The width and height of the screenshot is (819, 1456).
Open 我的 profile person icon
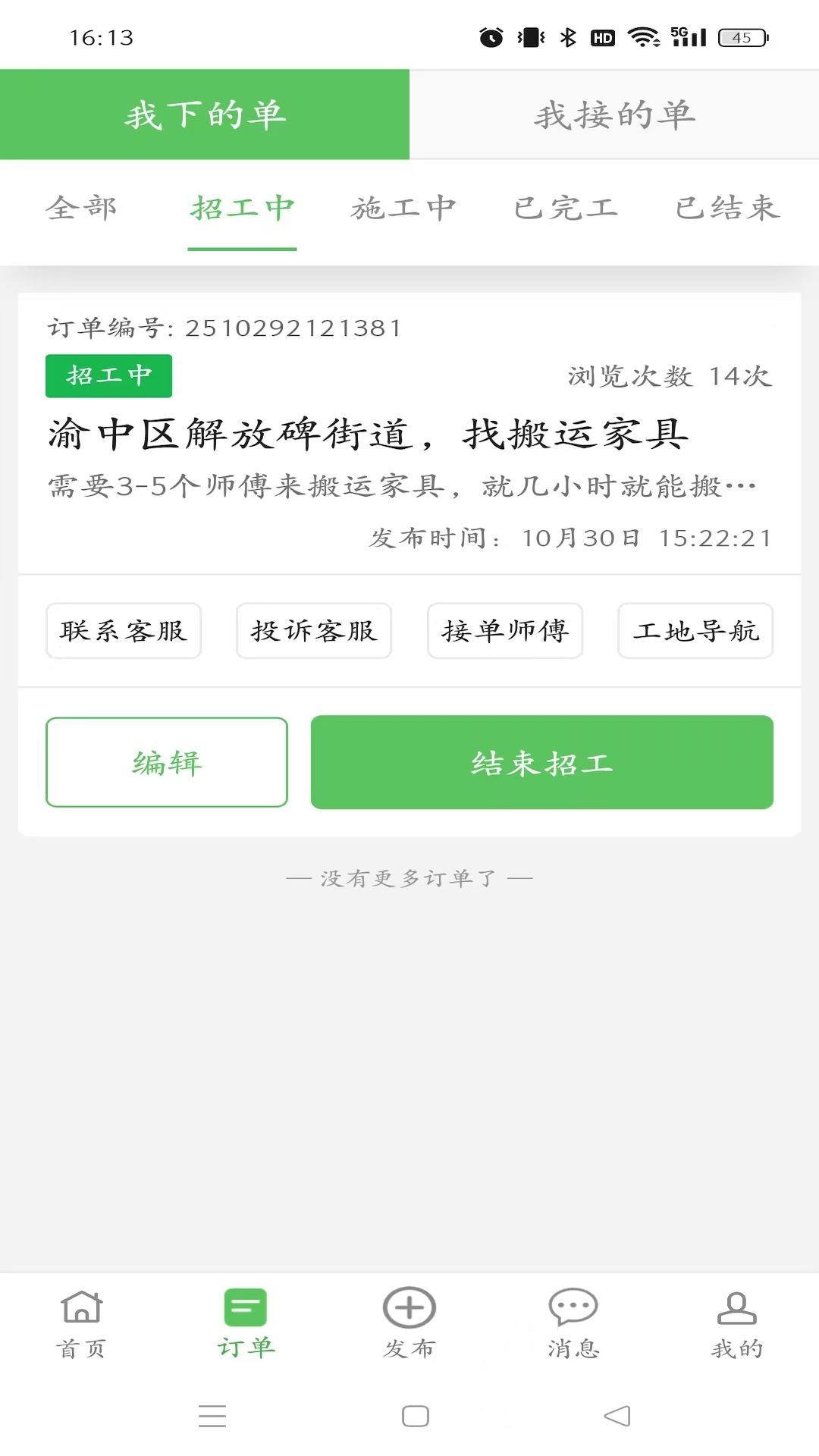736,1309
